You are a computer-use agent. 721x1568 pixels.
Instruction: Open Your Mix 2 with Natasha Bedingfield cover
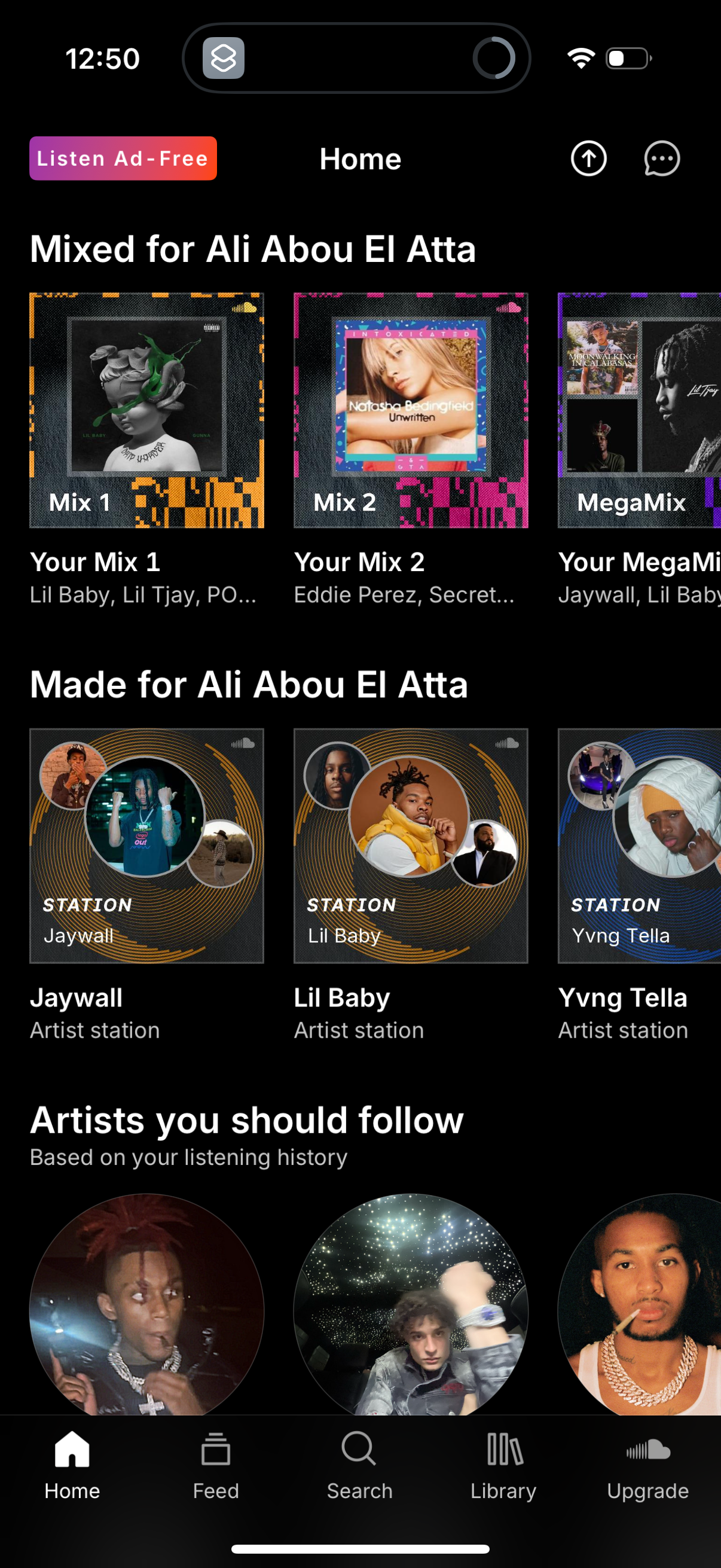pyautogui.click(x=411, y=411)
